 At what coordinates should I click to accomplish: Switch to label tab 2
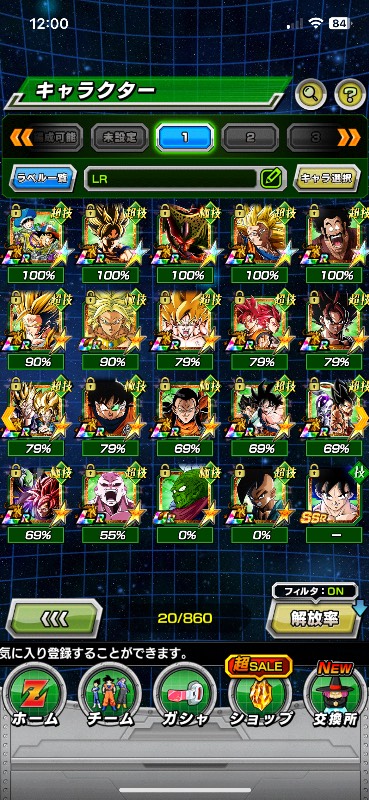click(250, 137)
